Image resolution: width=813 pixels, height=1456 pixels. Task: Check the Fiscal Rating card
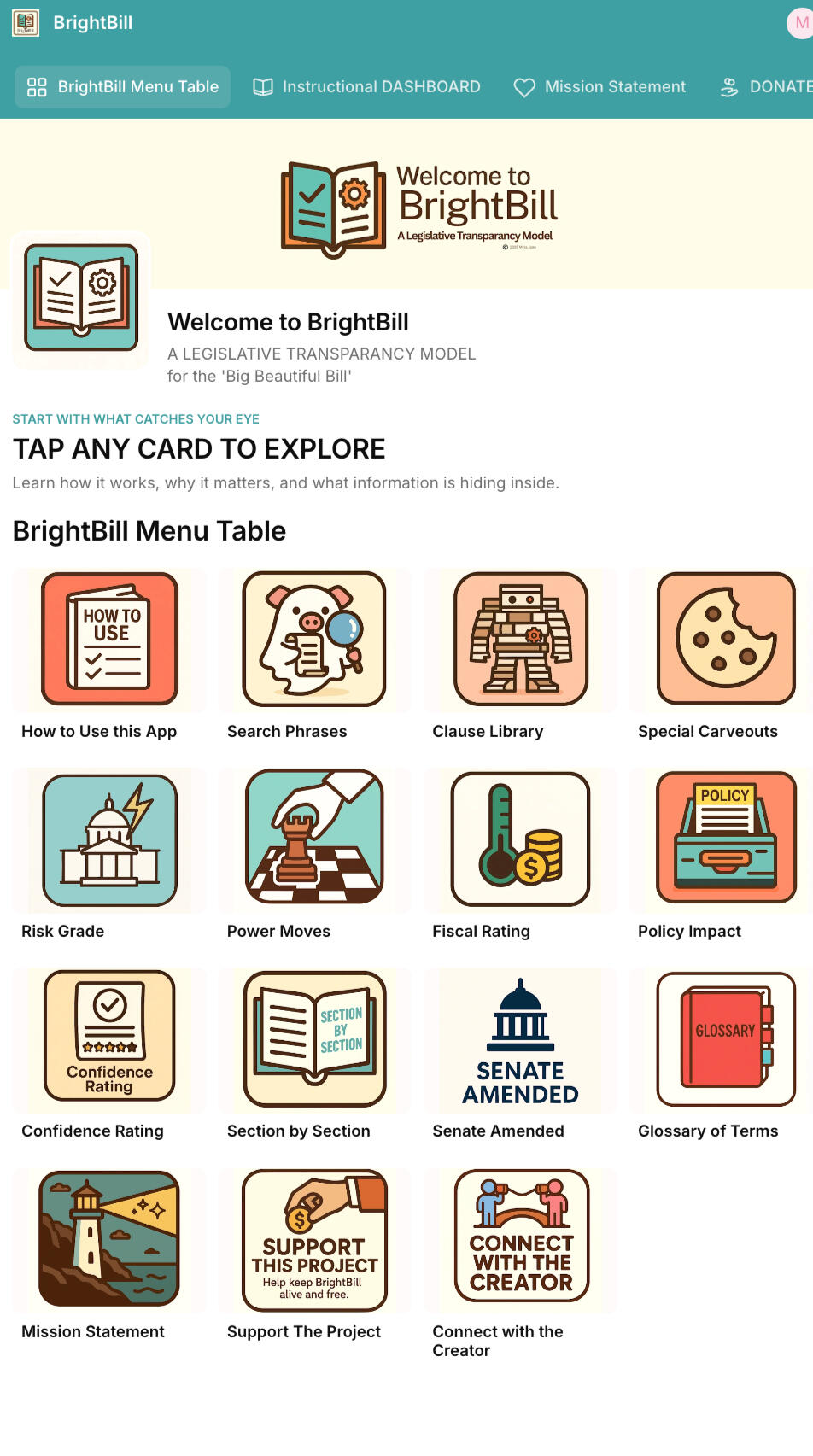coord(520,840)
